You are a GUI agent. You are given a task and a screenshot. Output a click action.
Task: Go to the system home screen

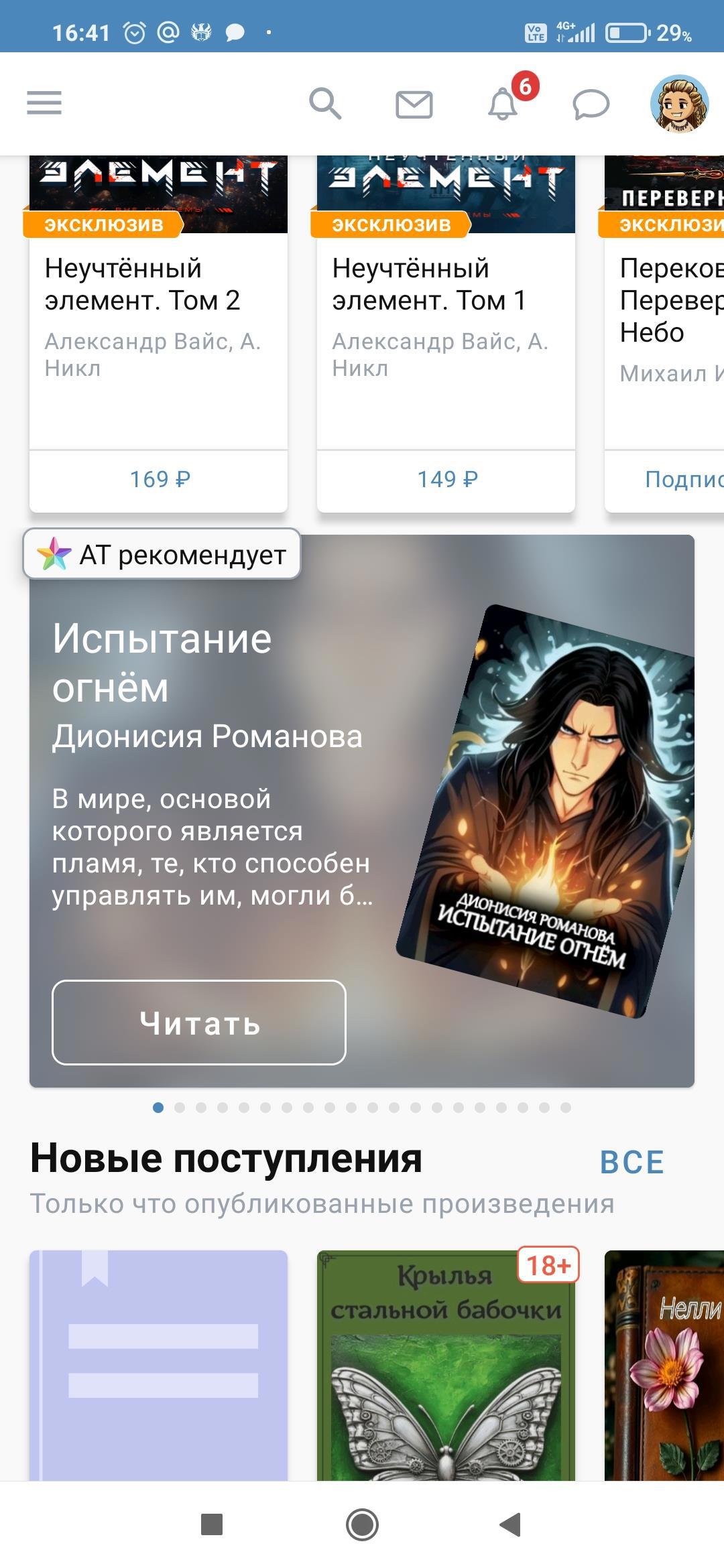coord(362,1524)
